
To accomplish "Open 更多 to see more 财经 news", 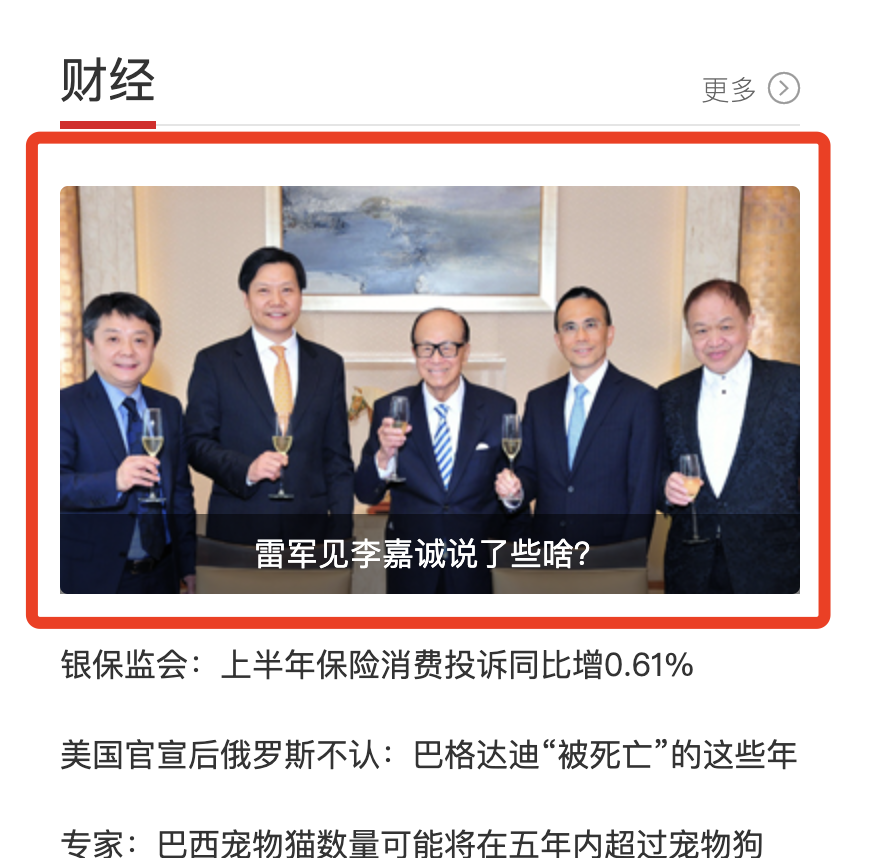I will [750, 90].
